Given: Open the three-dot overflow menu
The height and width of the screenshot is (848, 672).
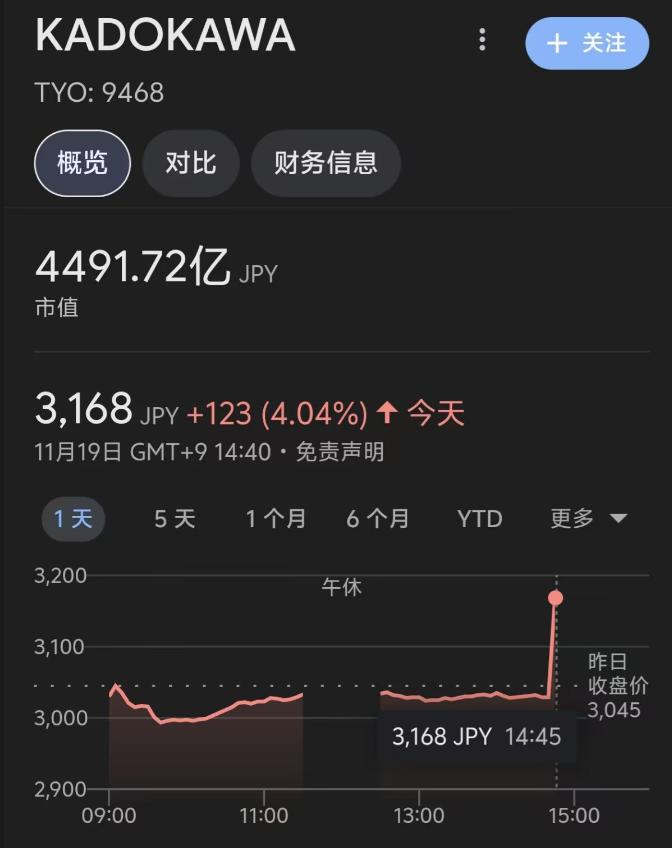Looking at the screenshot, I should point(482,40).
